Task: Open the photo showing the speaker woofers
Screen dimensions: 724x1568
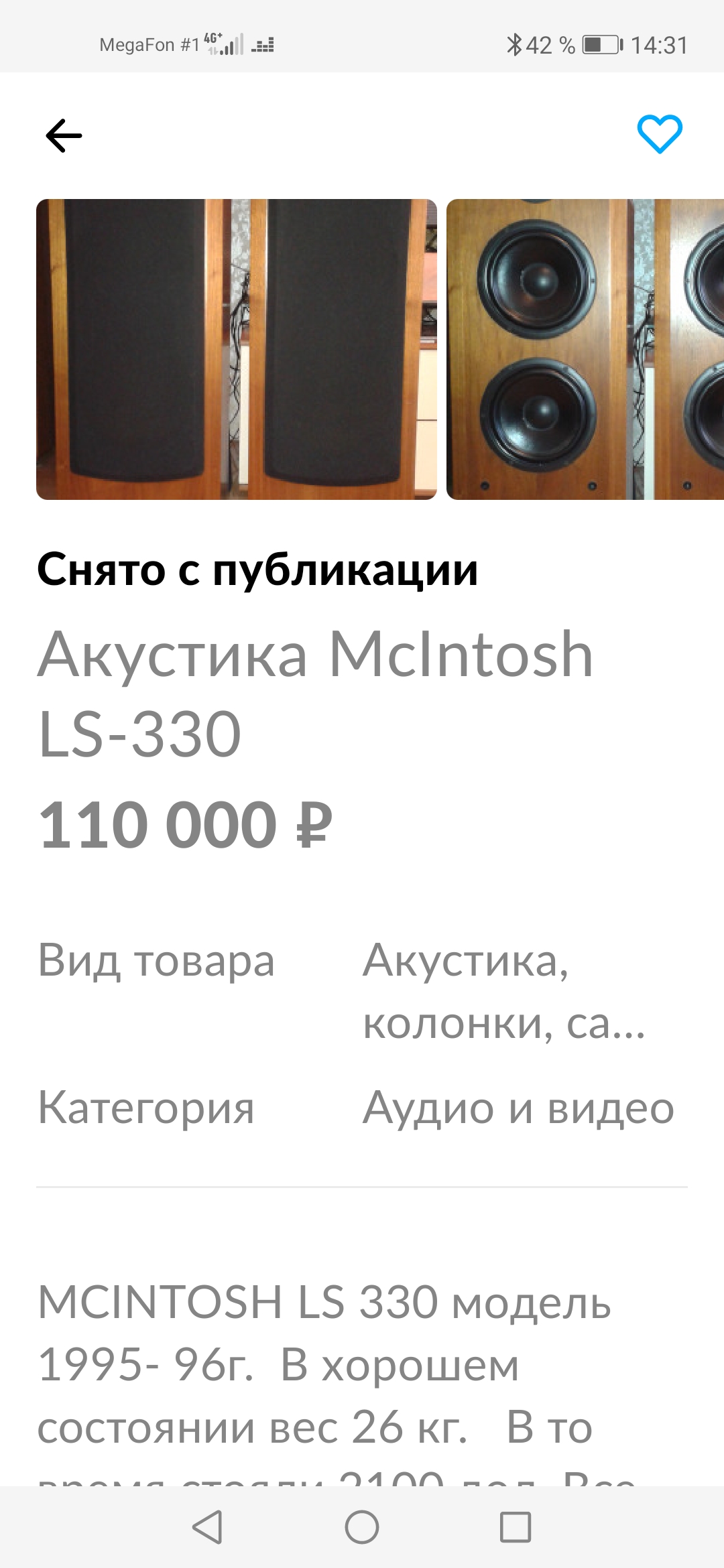Action: point(585,349)
